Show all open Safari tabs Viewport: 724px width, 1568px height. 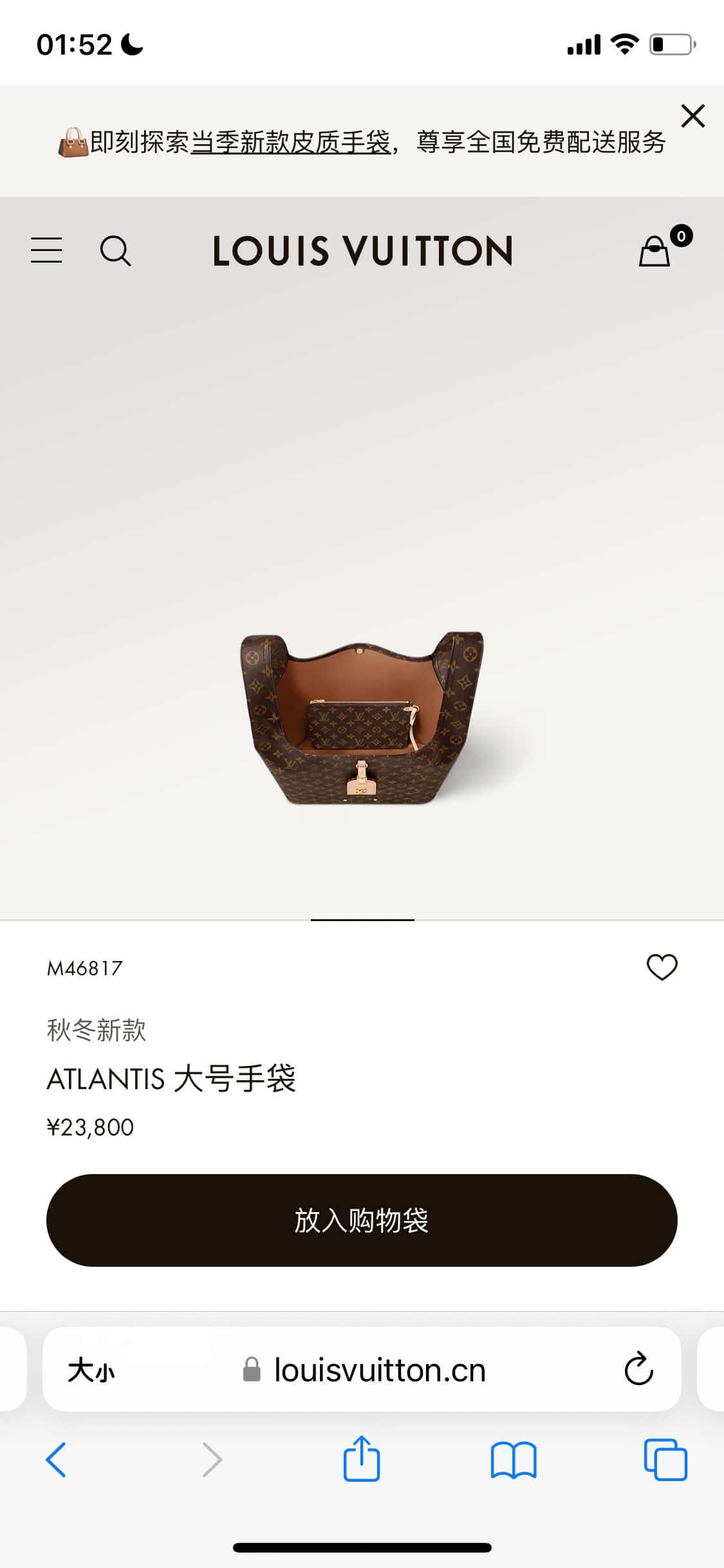click(665, 1459)
